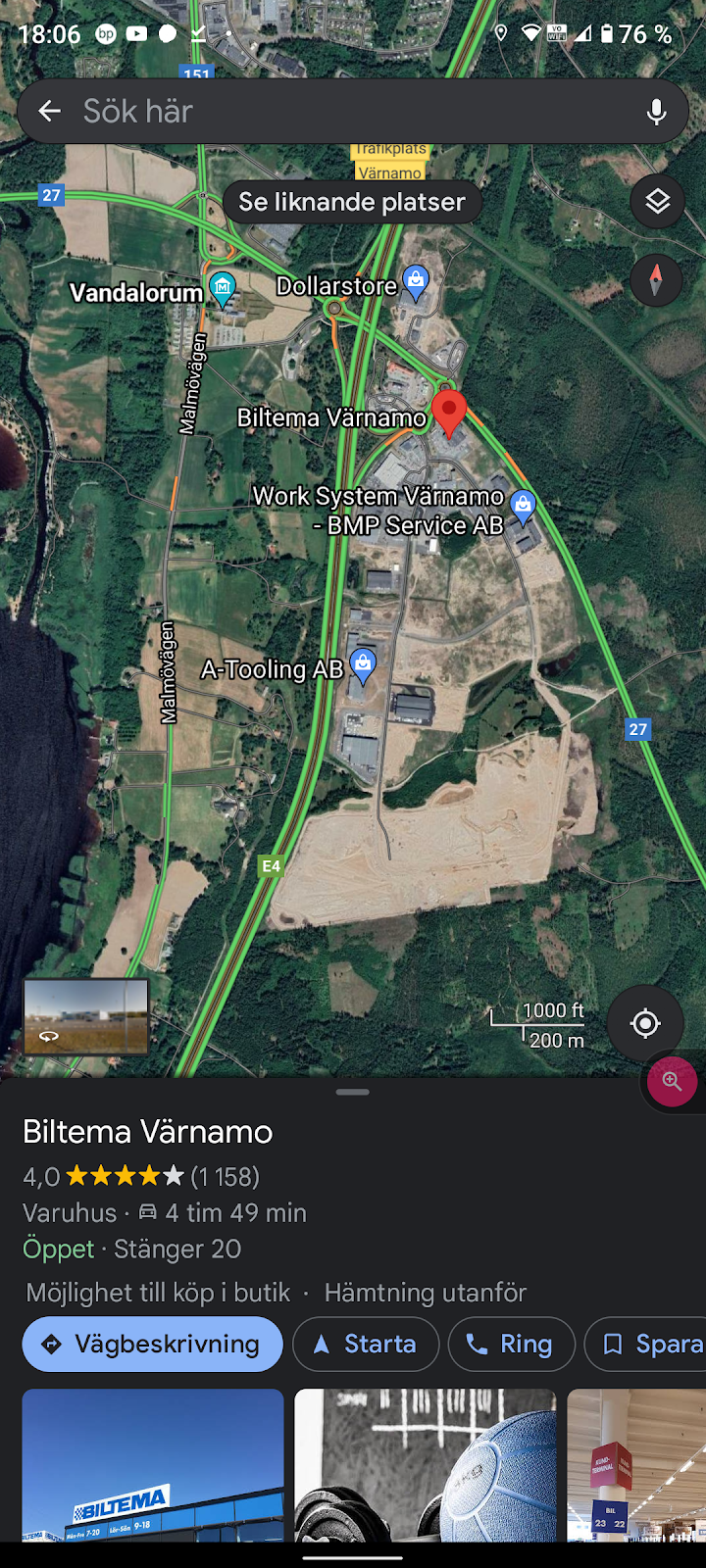Center the map on my location

[x=645, y=1023]
